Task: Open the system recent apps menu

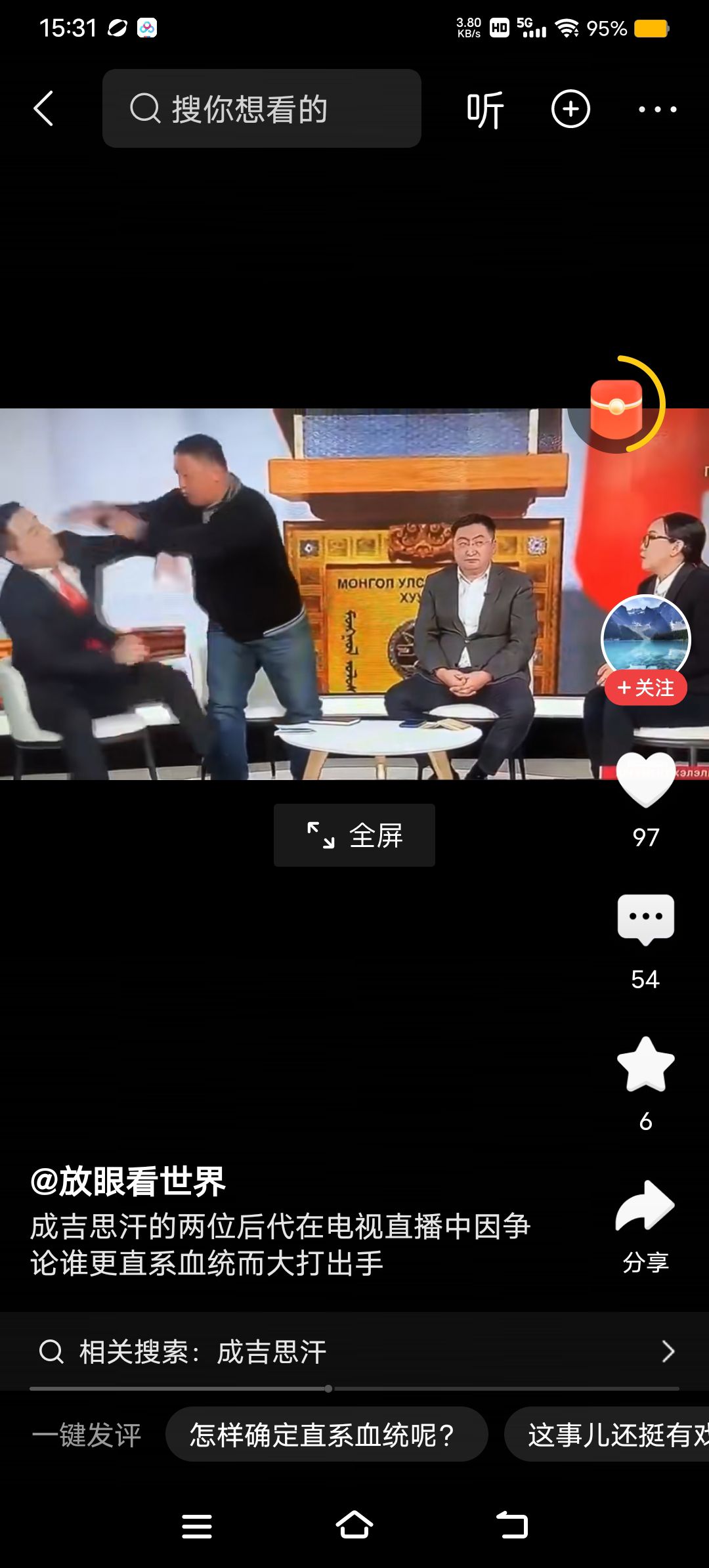Action: coord(197,1526)
